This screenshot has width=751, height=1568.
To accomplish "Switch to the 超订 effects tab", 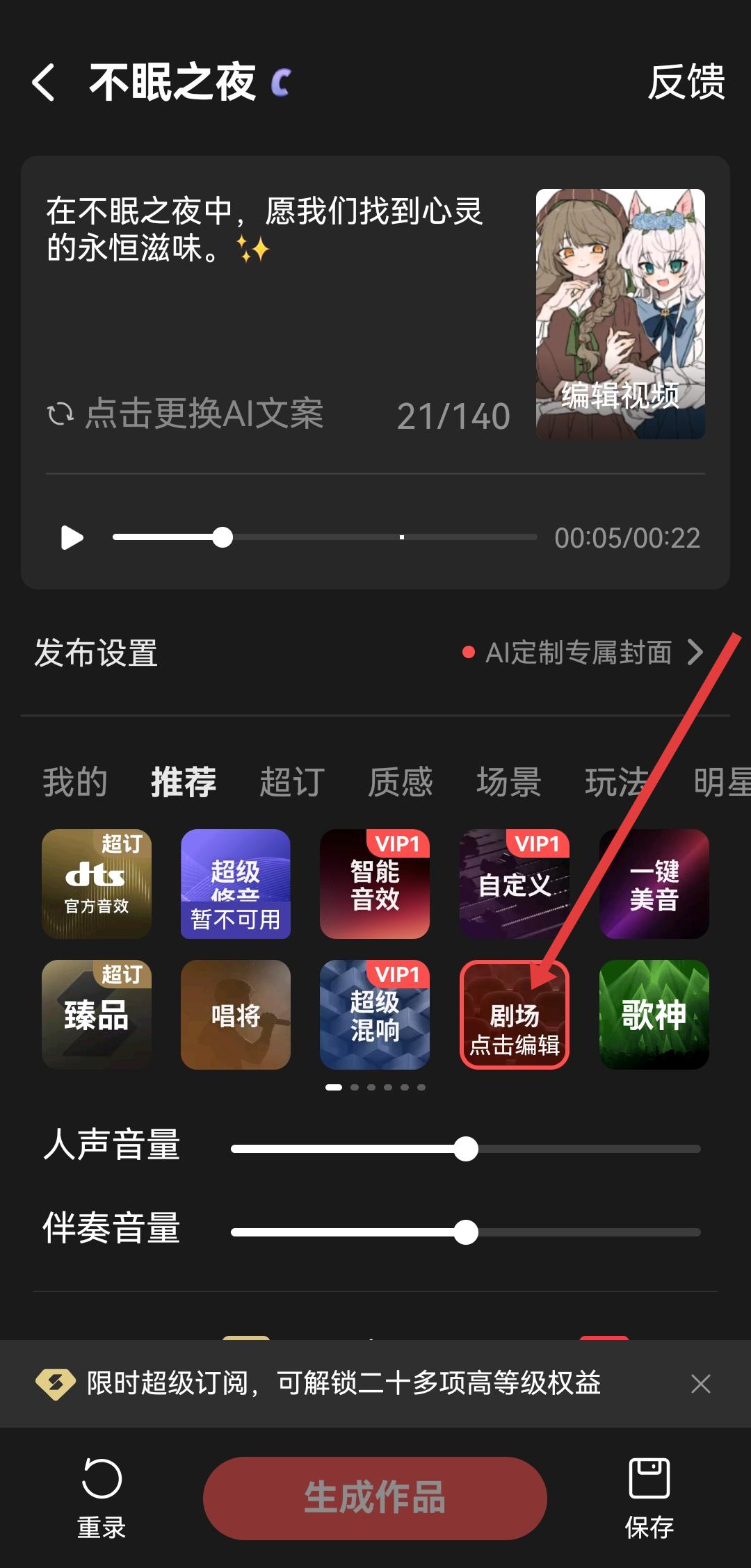I will click(x=292, y=782).
